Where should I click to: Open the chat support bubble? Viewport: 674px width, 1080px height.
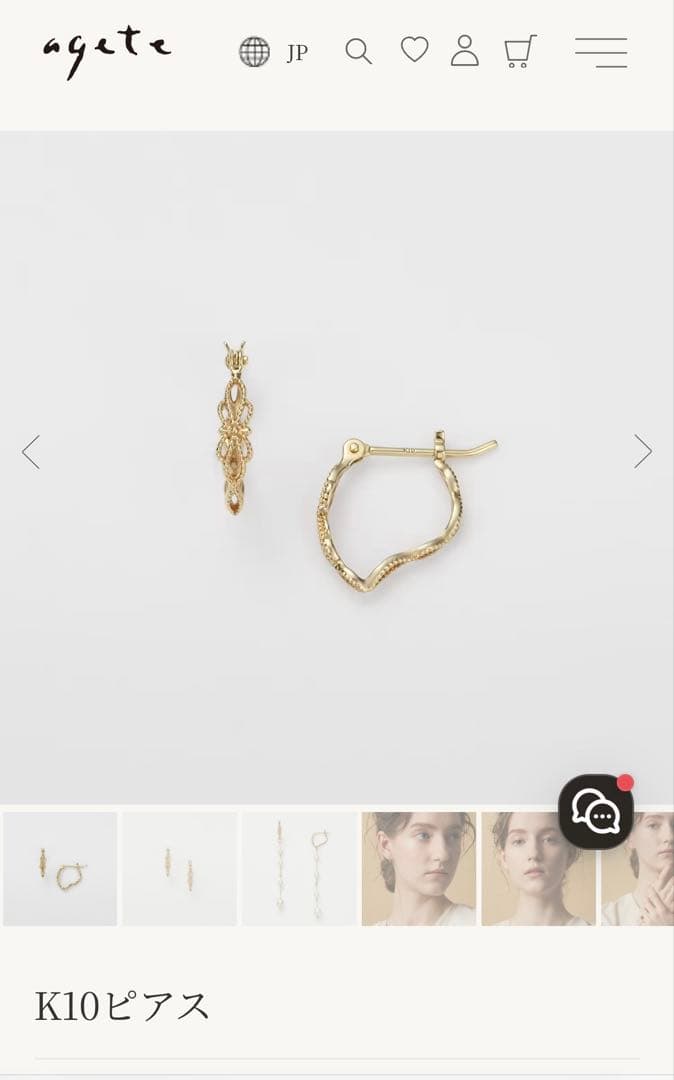coord(596,813)
